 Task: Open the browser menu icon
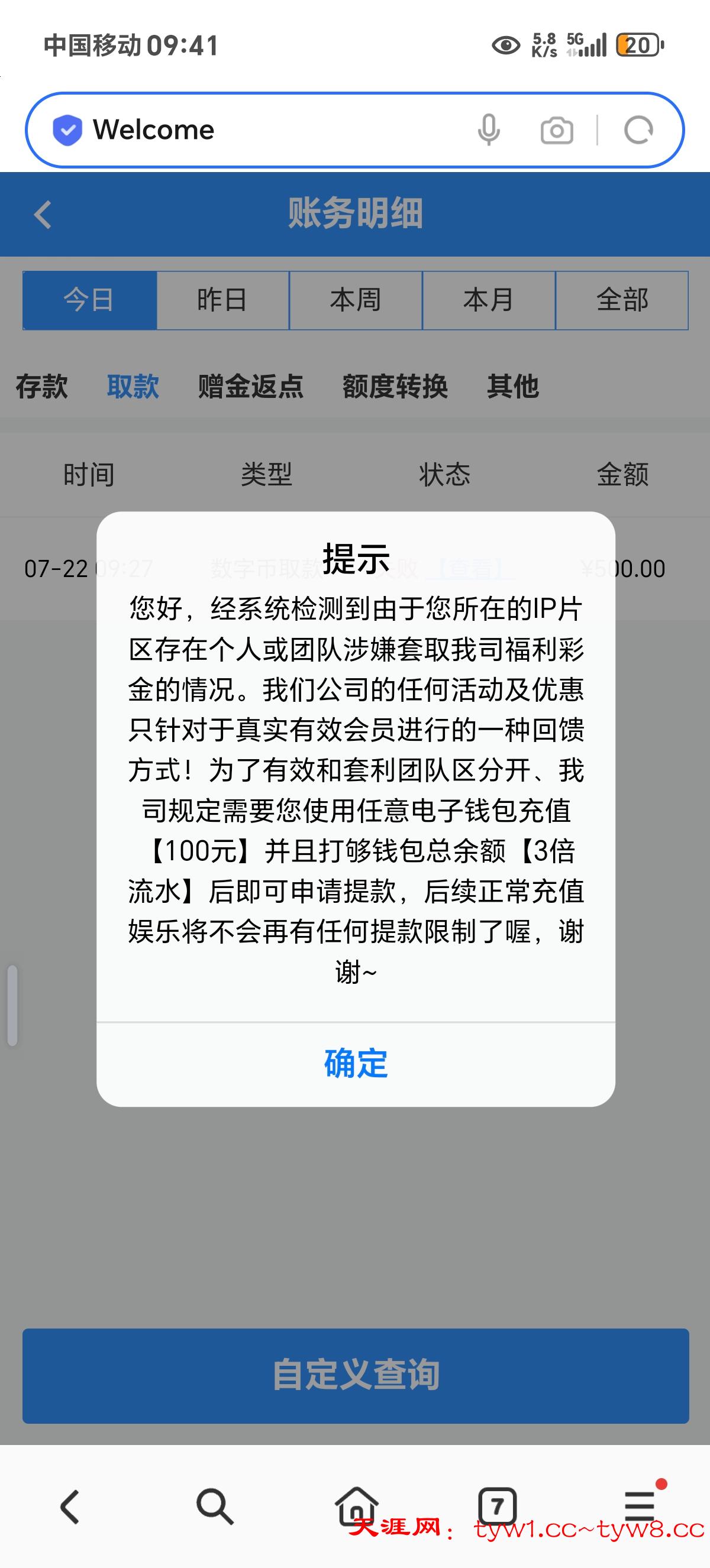(640, 1507)
